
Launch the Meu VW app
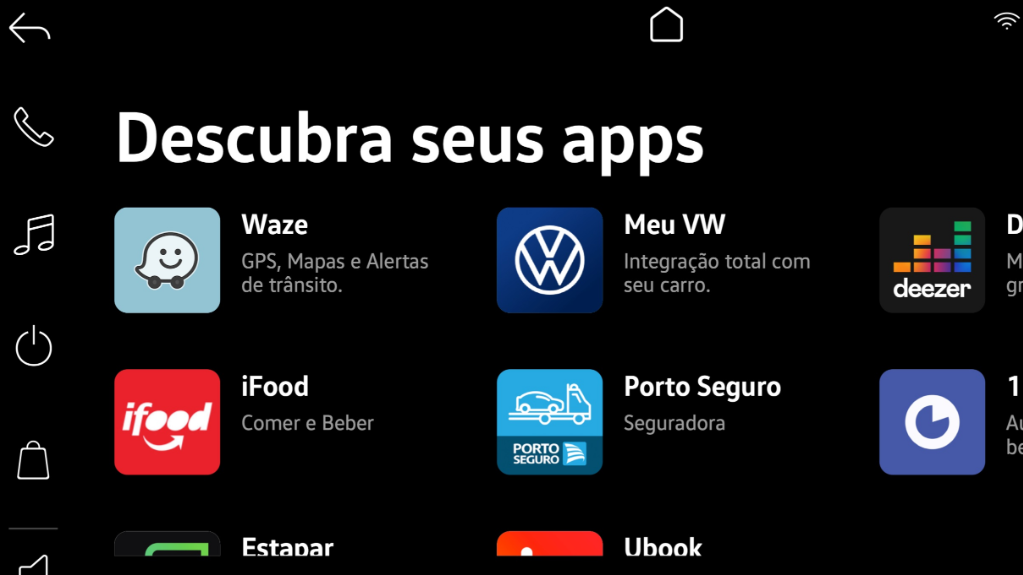(x=549, y=260)
